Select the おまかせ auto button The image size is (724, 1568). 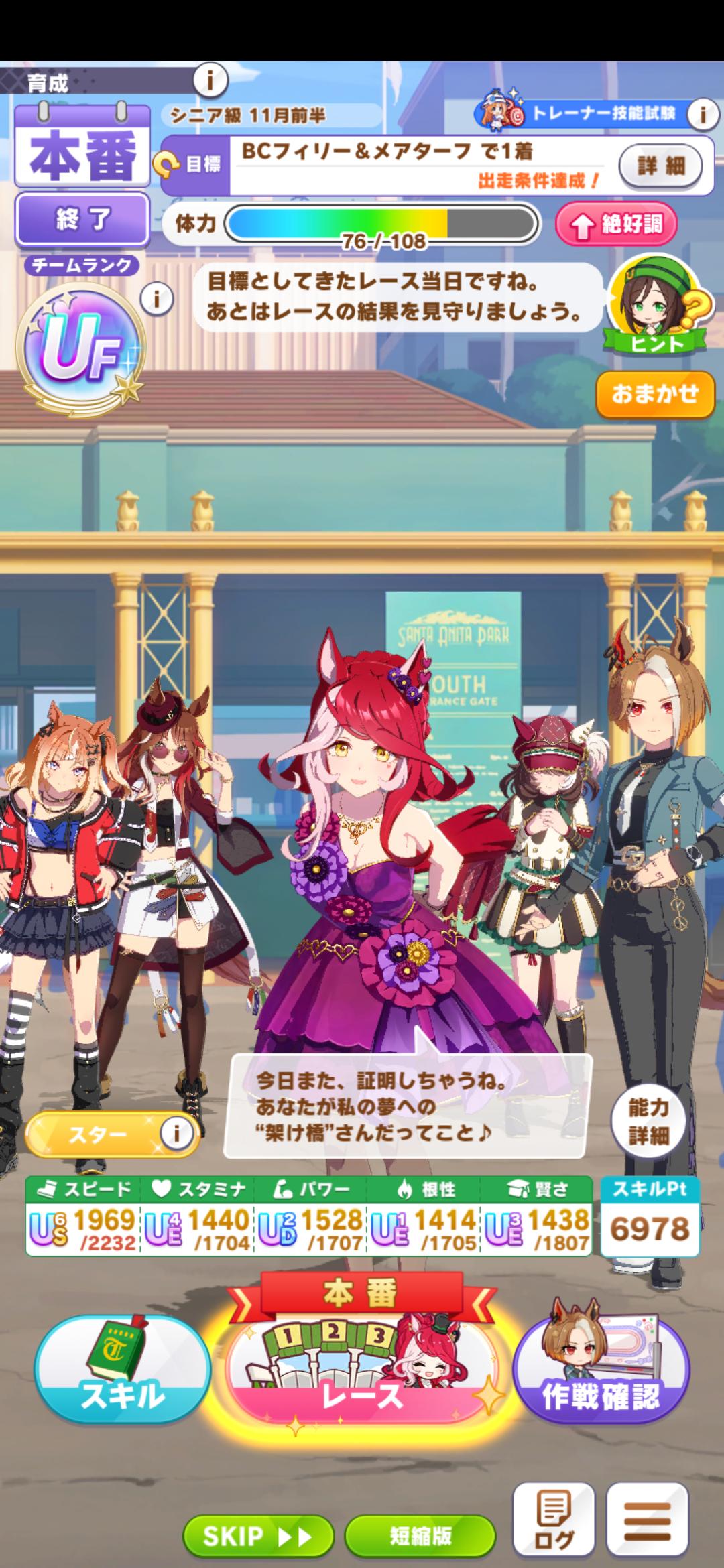[x=655, y=393]
